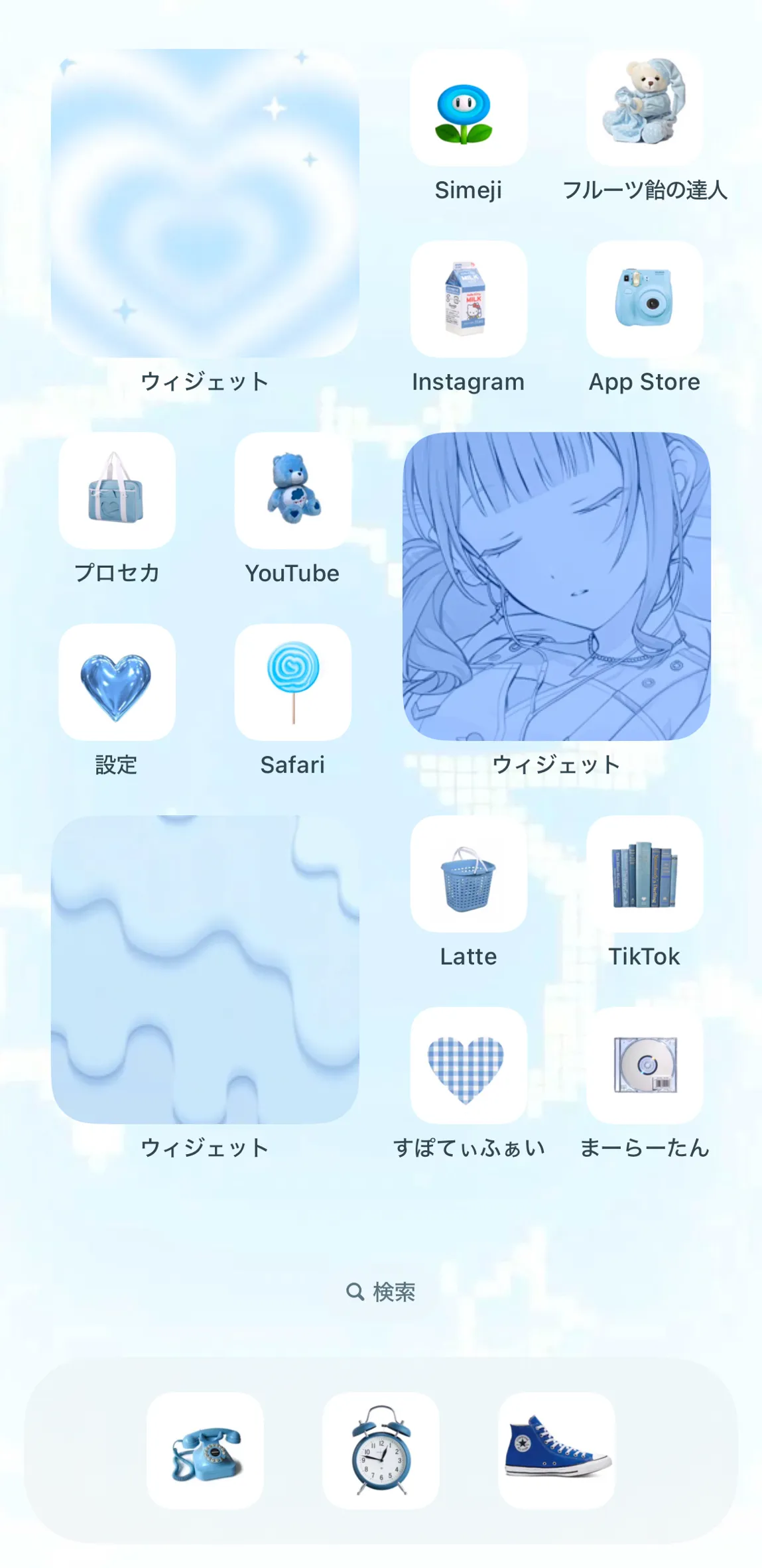This screenshot has height=1568, width=762.
Task: Open YouTube
Action: pyautogui.click(x=292, y=491)
